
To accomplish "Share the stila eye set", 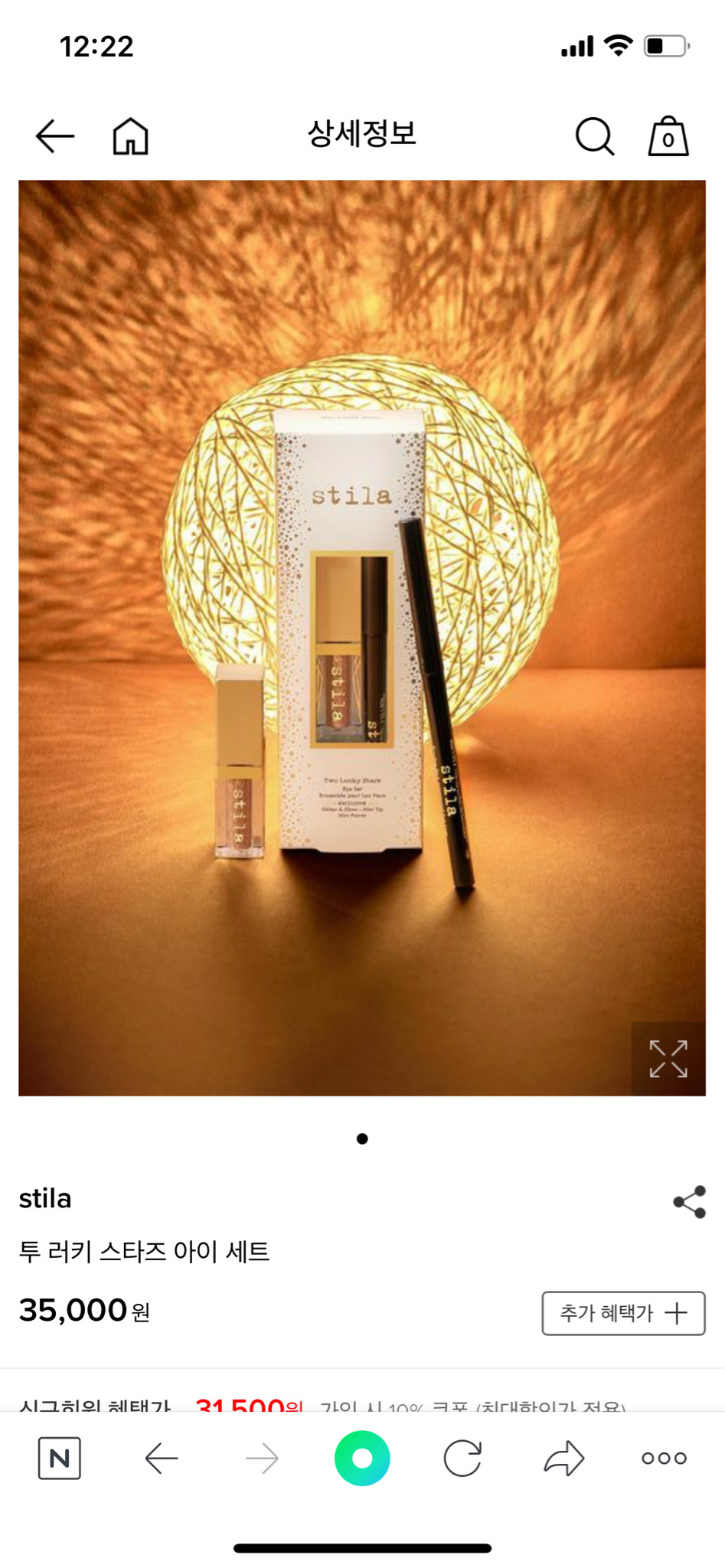I will 689,1202.
